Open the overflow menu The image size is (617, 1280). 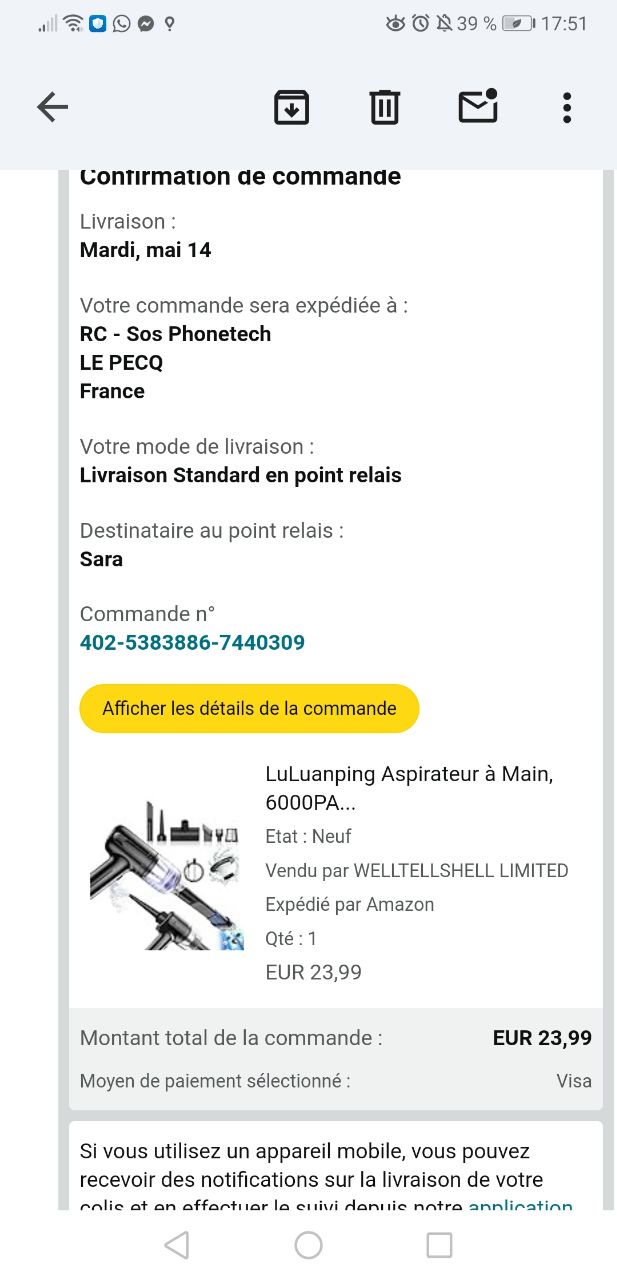tap(567, 107)
